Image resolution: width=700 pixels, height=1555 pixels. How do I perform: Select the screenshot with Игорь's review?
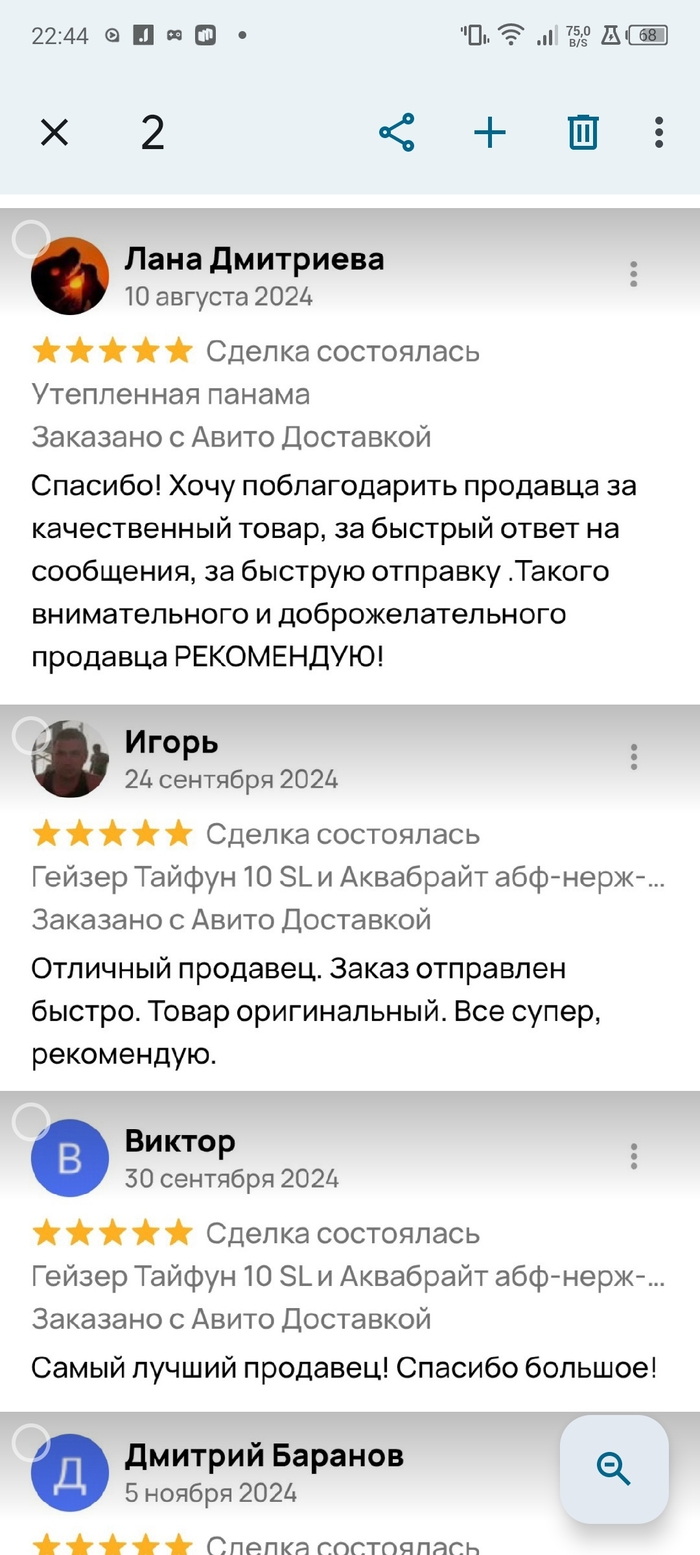(31, 735)
